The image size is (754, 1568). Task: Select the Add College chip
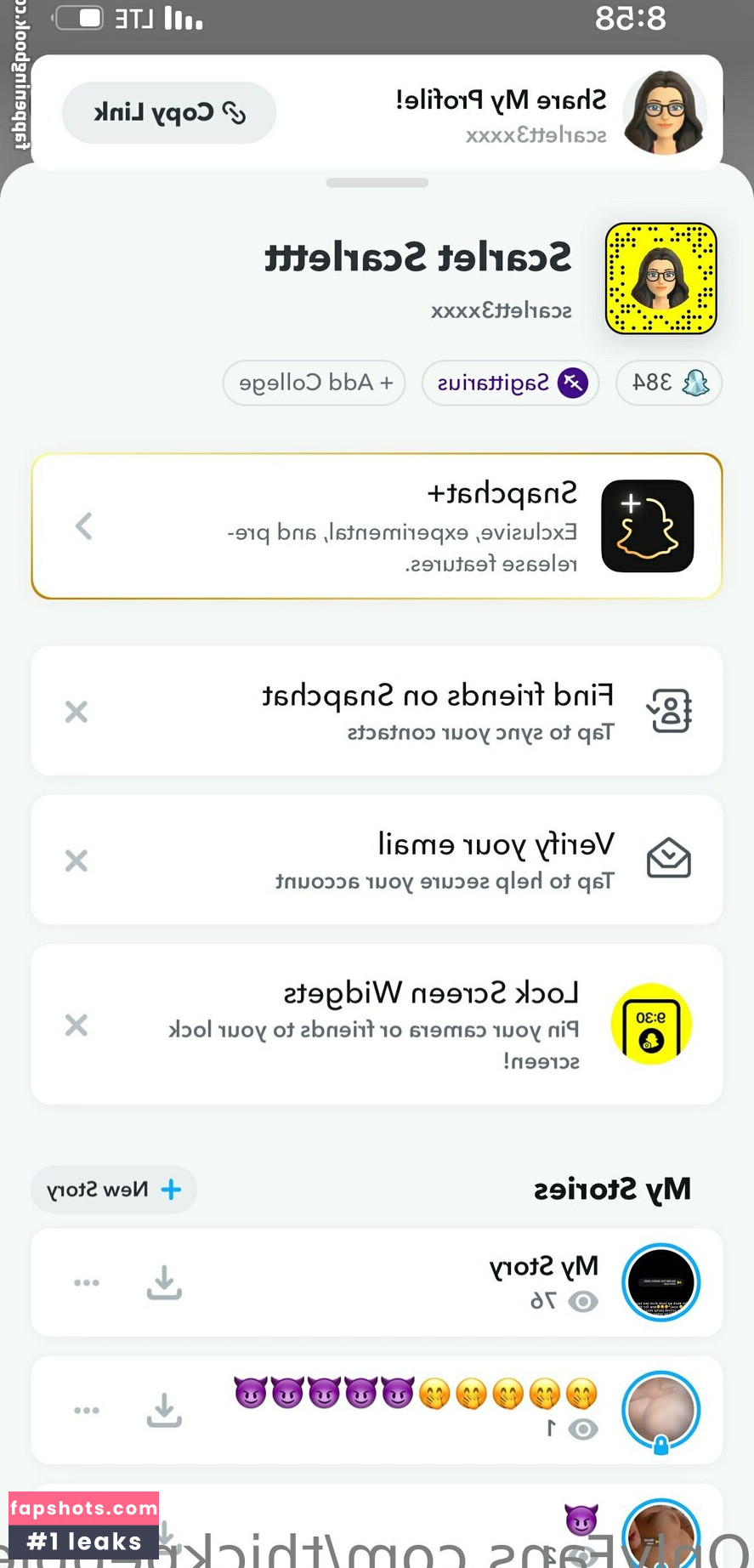(315, 383)
